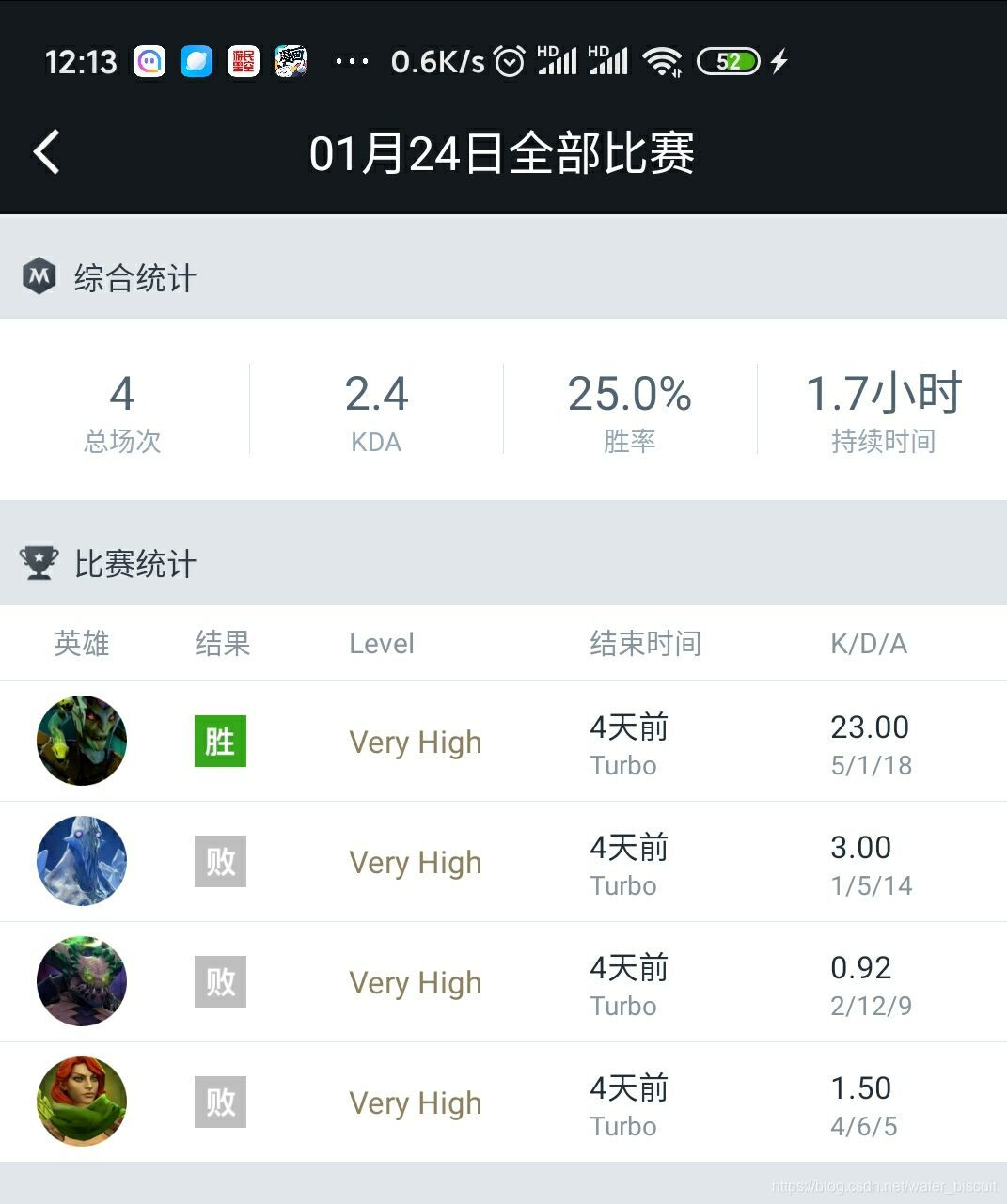This screenshot has width=1007, height=1204.
Task: Tap the alarm clock icon in the status bar
Action: point(509,60)
